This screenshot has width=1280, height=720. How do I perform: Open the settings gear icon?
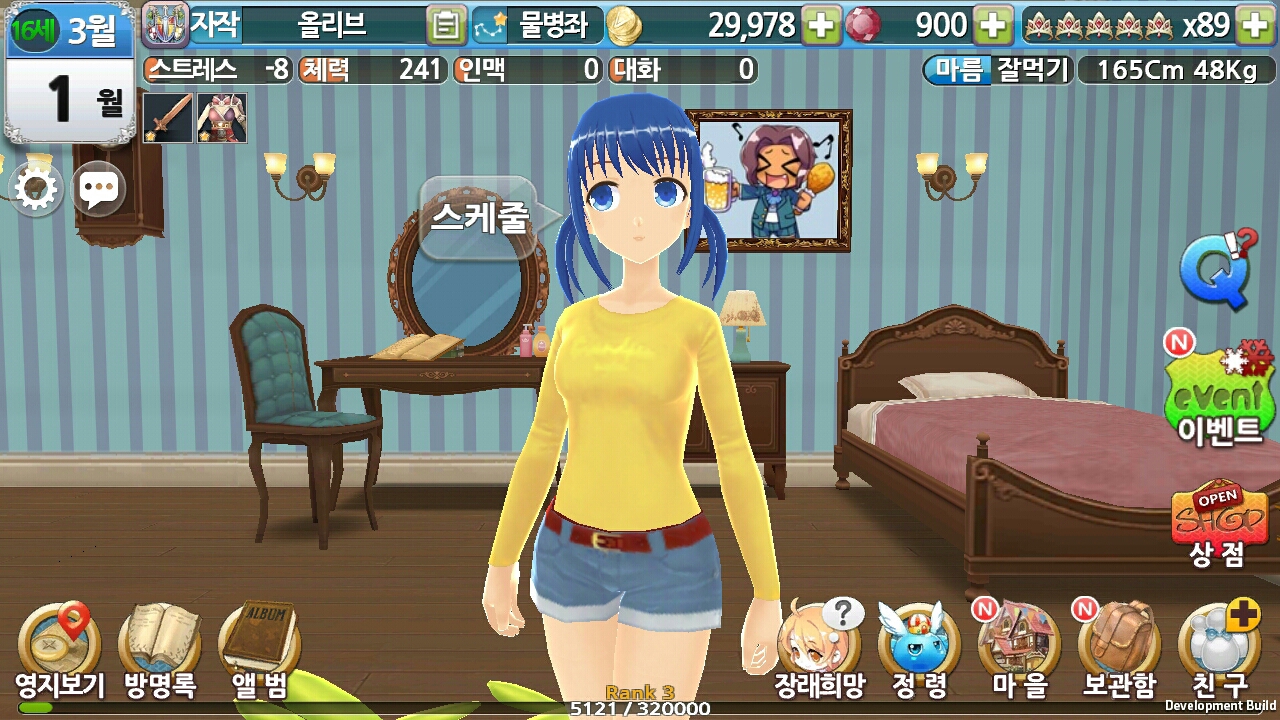coord(36,190)
